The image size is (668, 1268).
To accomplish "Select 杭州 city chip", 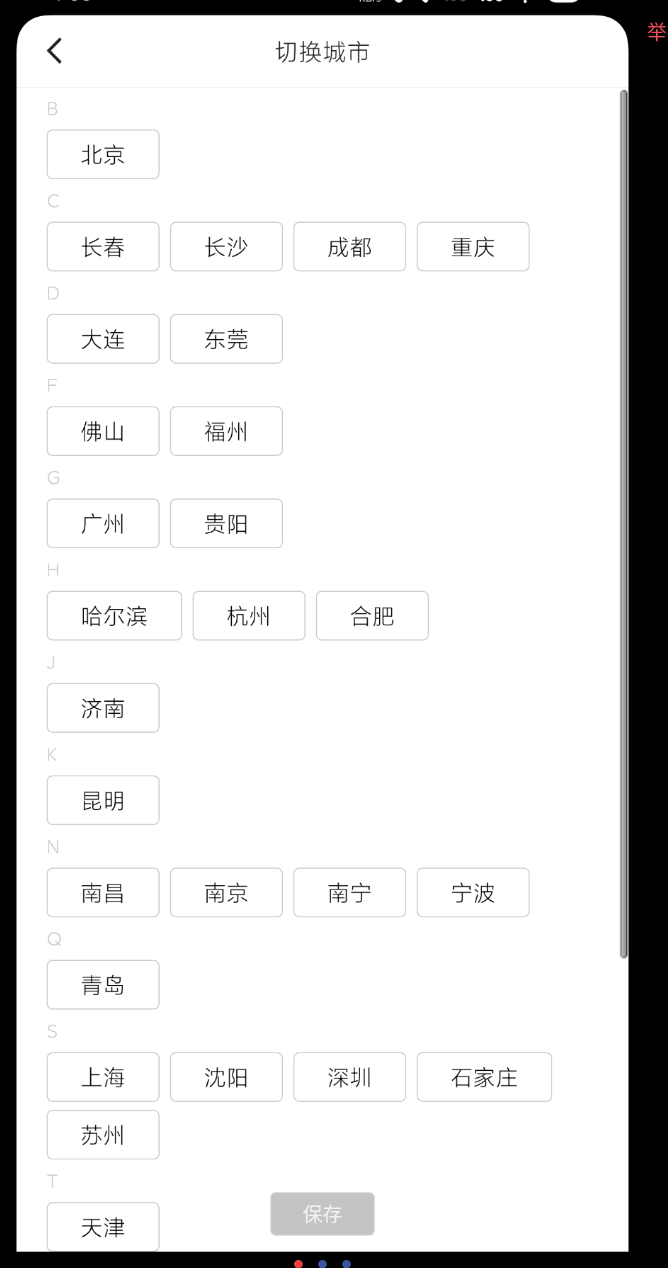I will (249, 616).
